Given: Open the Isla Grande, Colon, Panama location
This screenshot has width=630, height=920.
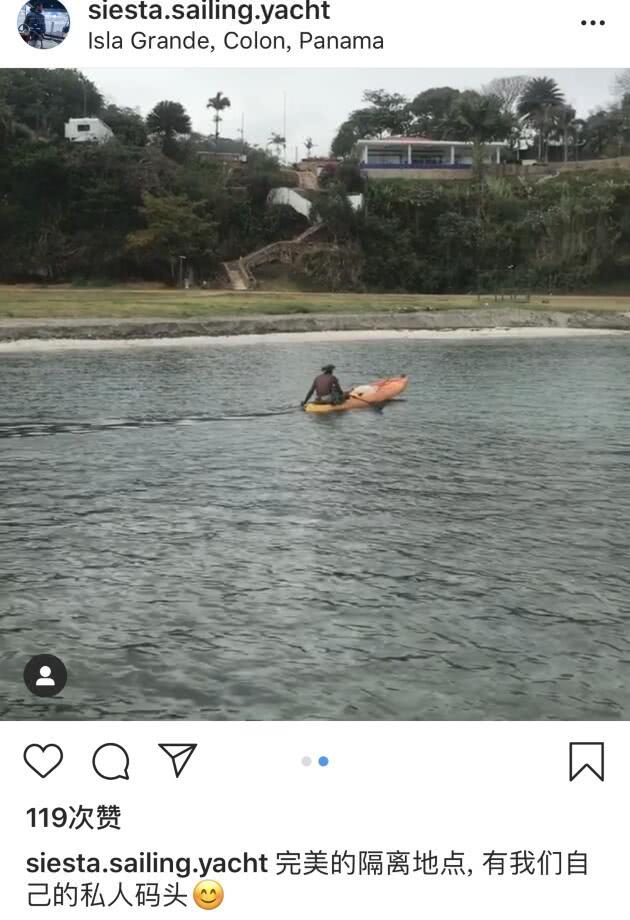Looking at the screenshot, I should click(x=235, y=41).
